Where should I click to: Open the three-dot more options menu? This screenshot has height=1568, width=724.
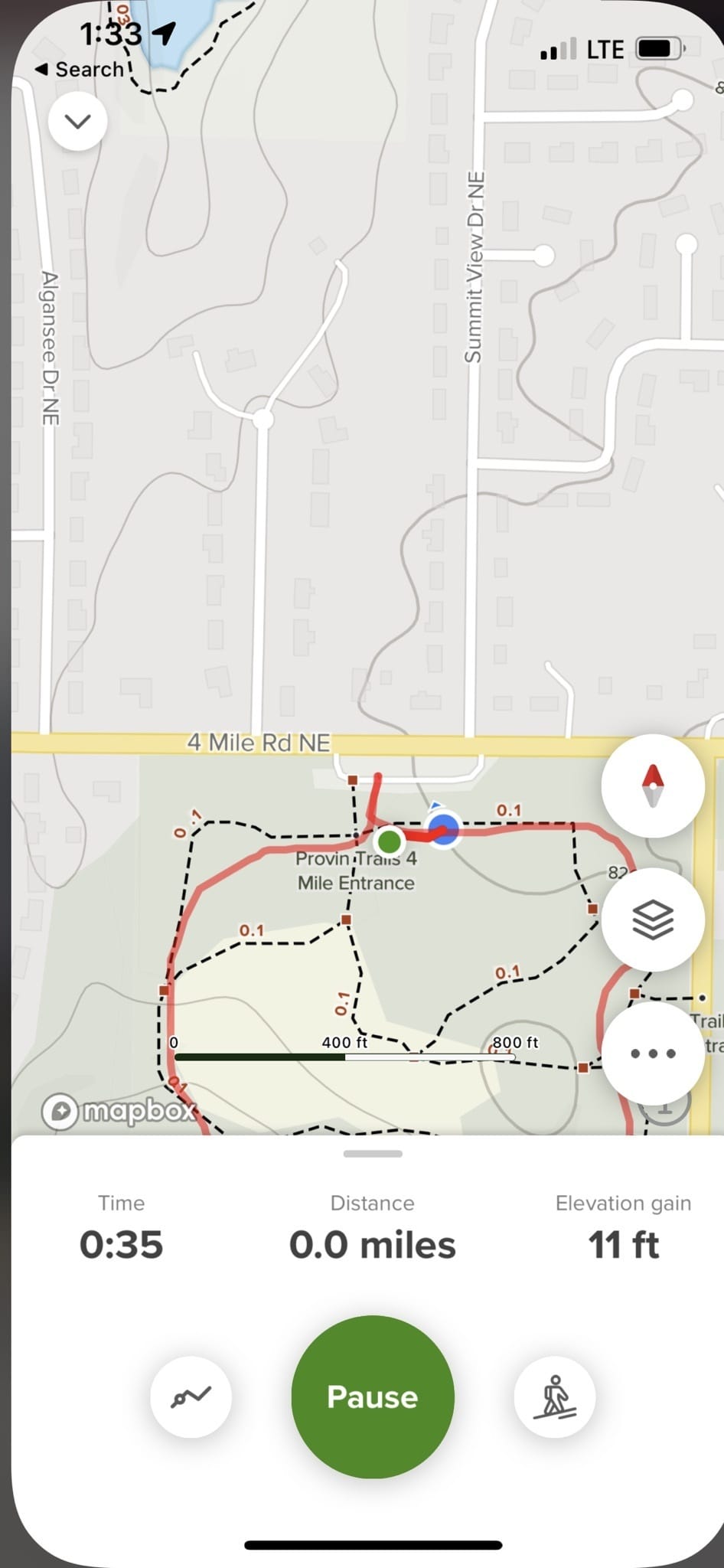(x=653, y=1053)
